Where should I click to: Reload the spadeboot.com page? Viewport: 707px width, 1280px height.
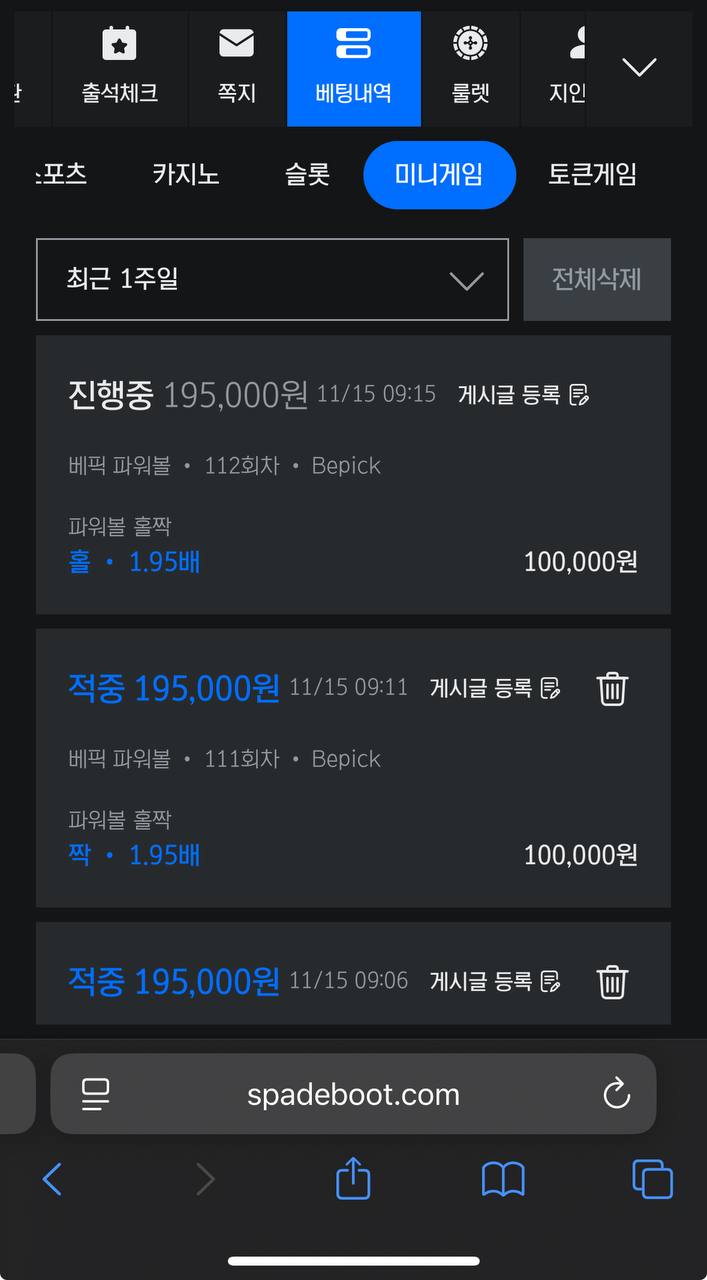pyautogui.click(x=617, y=1094)
